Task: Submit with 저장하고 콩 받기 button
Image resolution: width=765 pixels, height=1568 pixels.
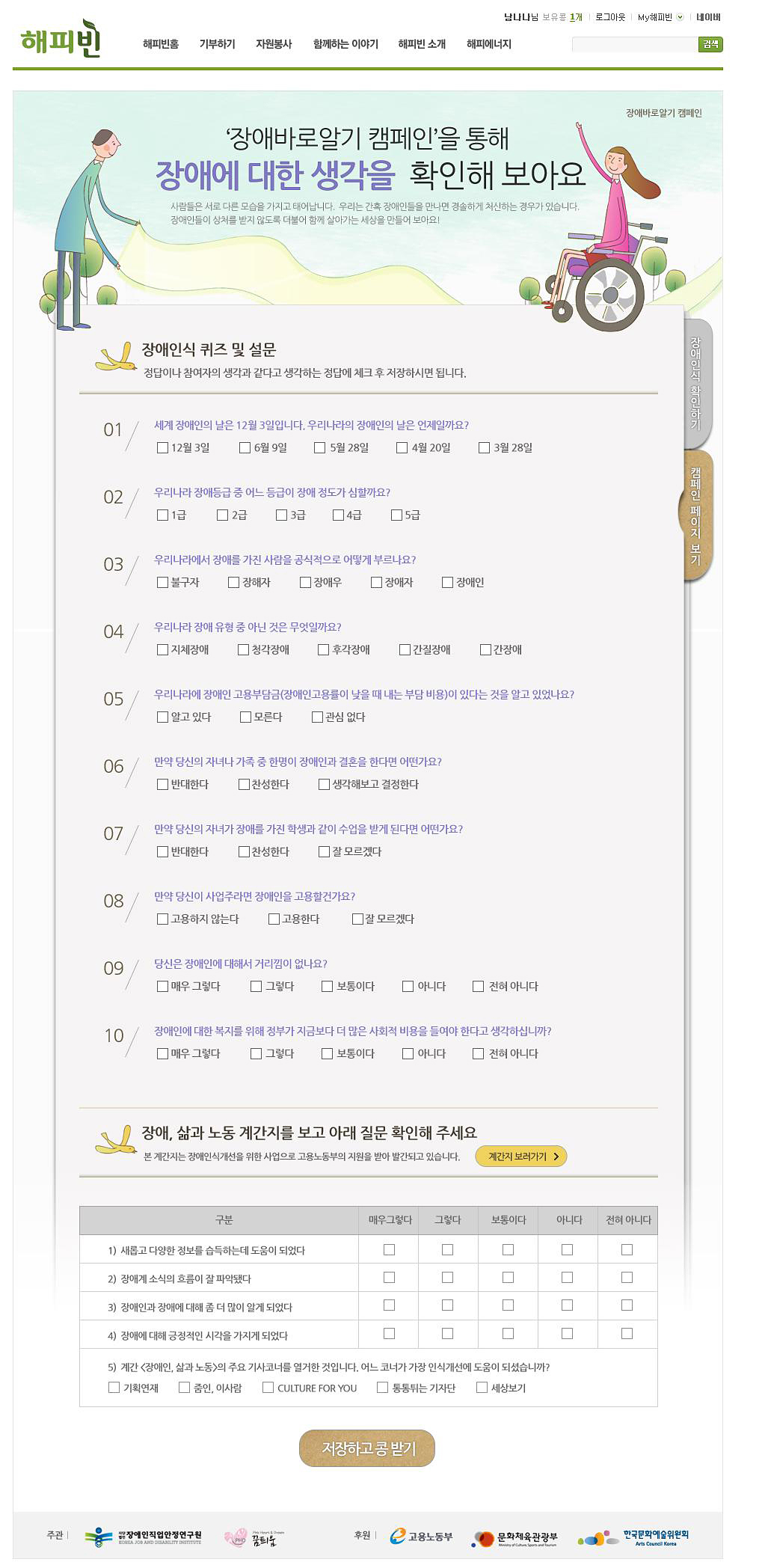Action: (366, 1448)
